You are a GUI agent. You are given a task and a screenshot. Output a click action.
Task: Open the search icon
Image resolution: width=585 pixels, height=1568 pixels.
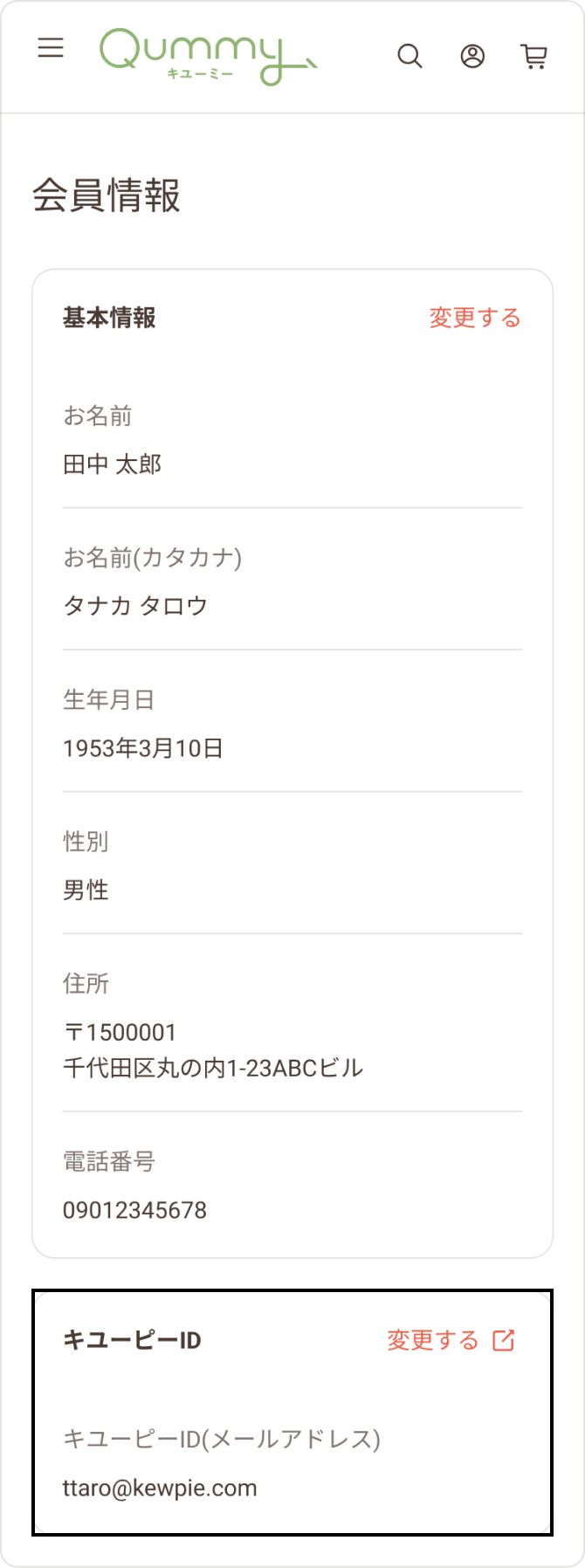coord(409,57)
